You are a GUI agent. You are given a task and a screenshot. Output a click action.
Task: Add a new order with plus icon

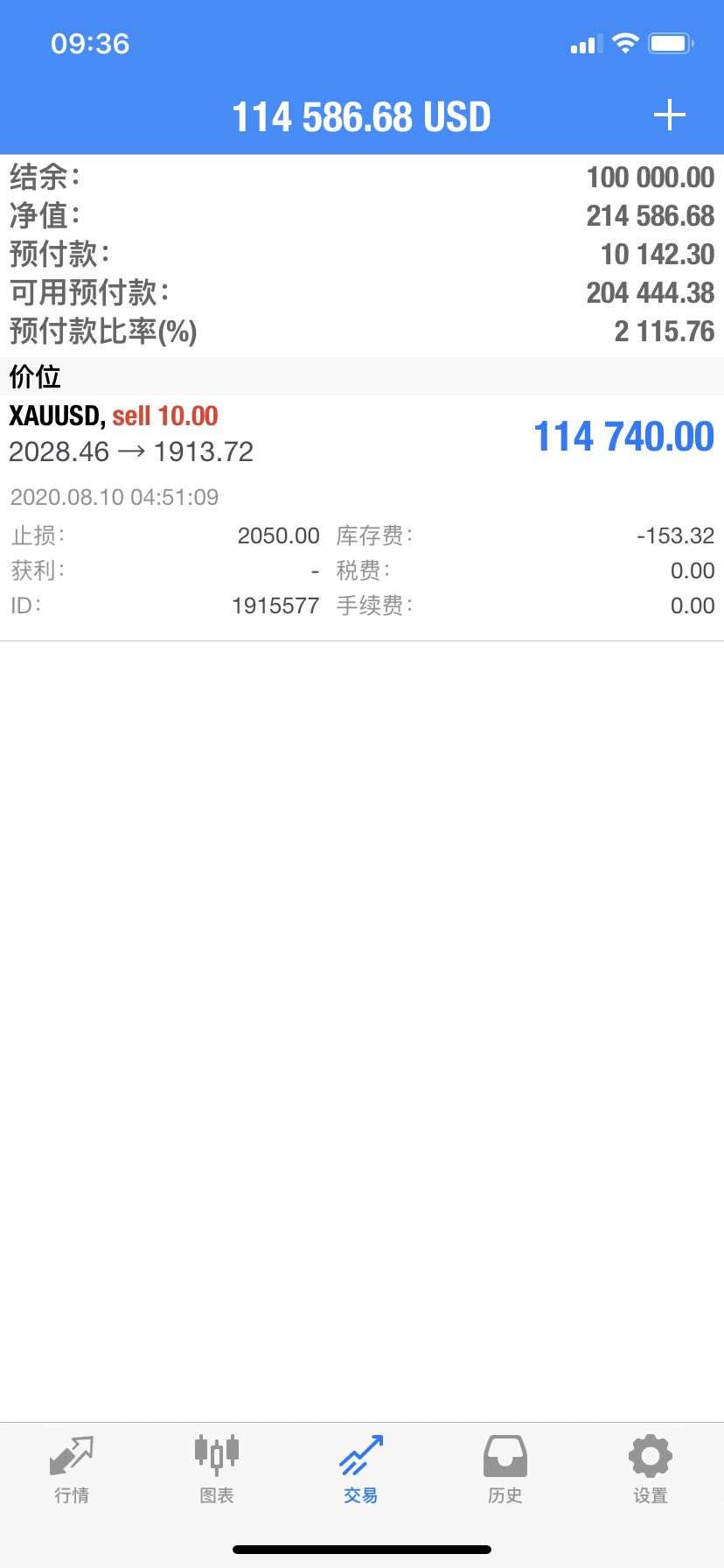click(670, 115)
